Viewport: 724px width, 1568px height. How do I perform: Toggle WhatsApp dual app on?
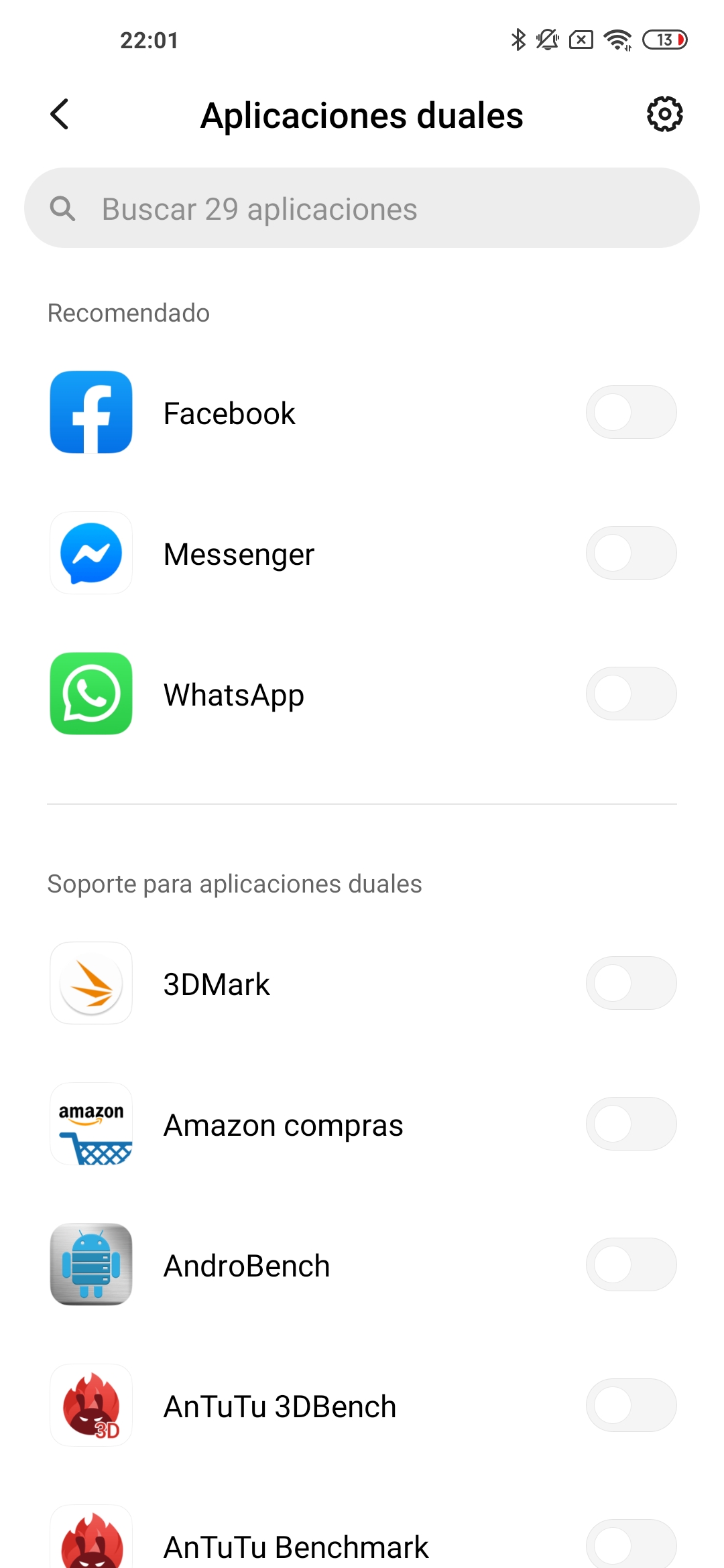pos(631,694)
